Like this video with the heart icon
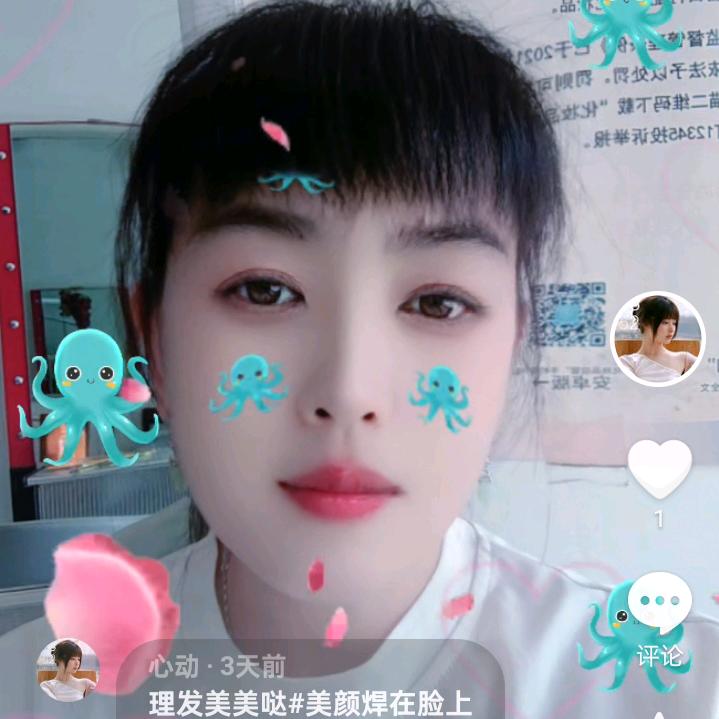Screen dimensions: 719x719 click(659, 468)
